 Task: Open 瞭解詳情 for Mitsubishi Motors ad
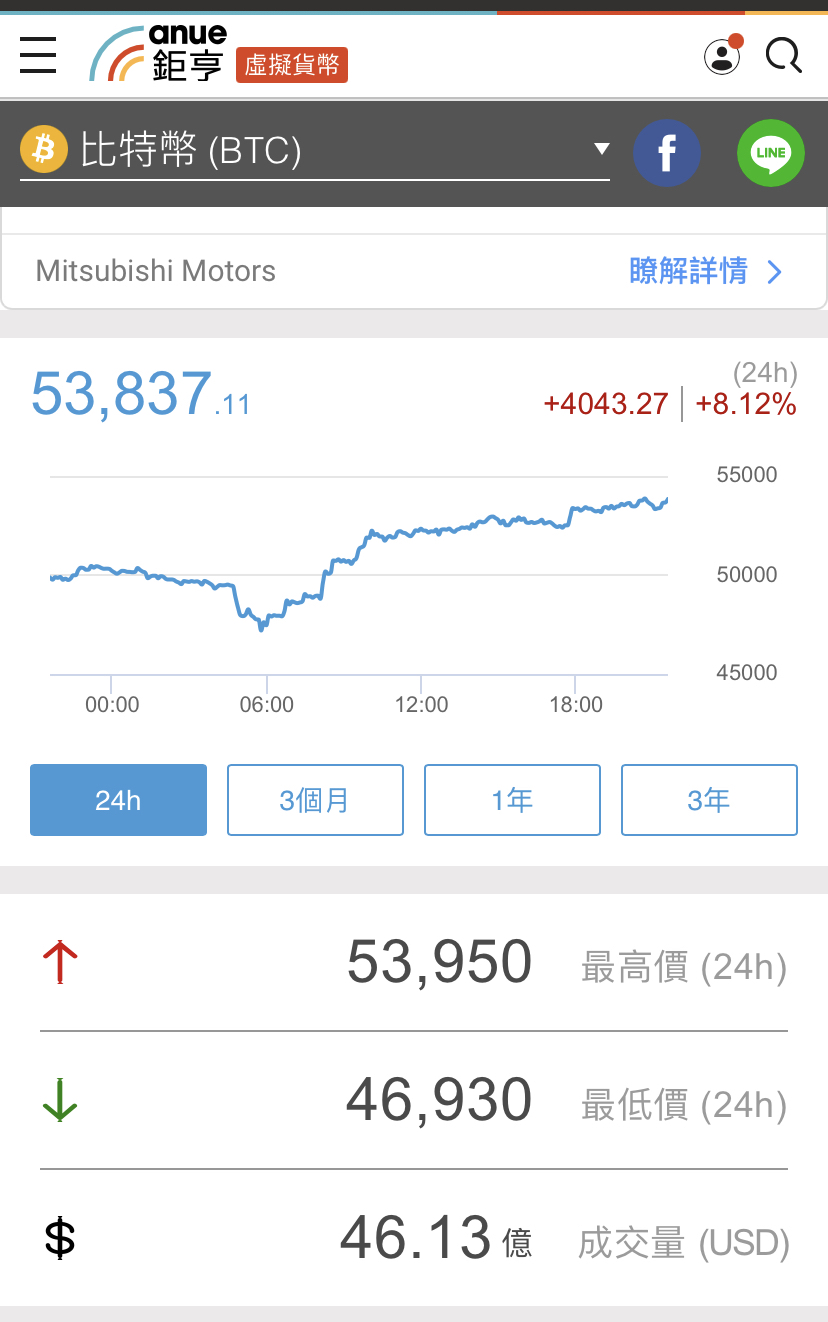705,271
